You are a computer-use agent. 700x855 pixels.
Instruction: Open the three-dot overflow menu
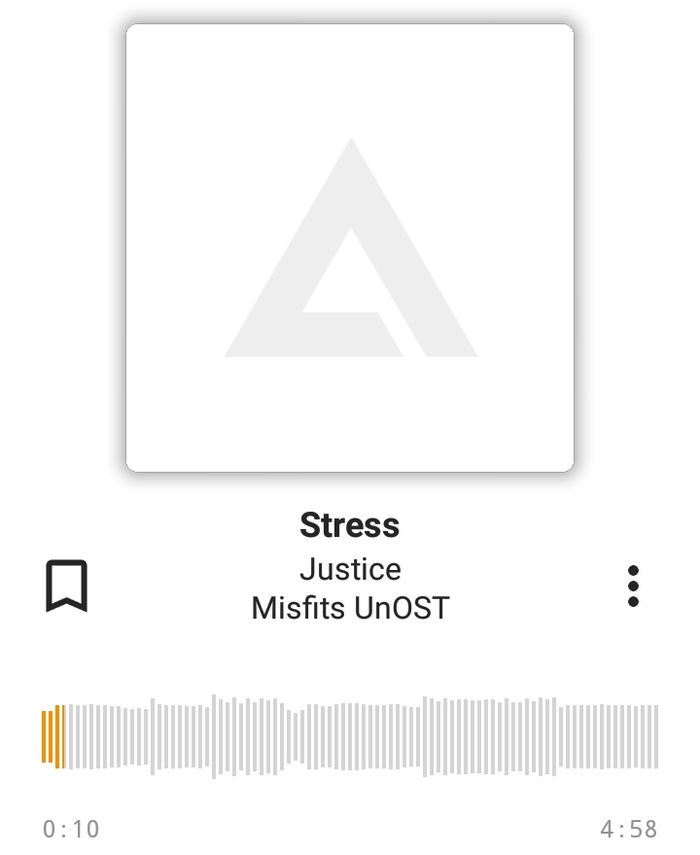coord(633,586)
